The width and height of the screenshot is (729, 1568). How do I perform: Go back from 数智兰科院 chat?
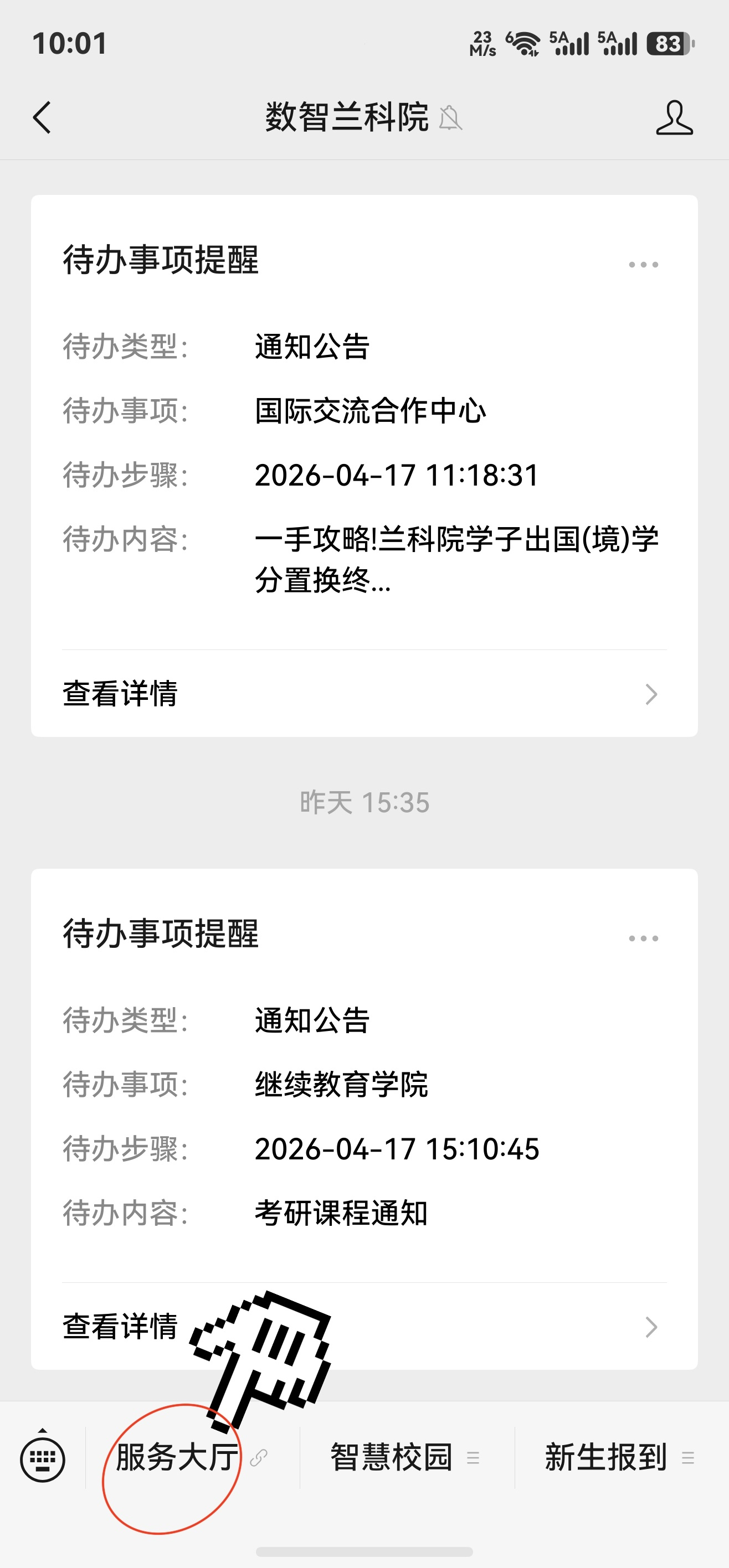(x=42, y=117)
